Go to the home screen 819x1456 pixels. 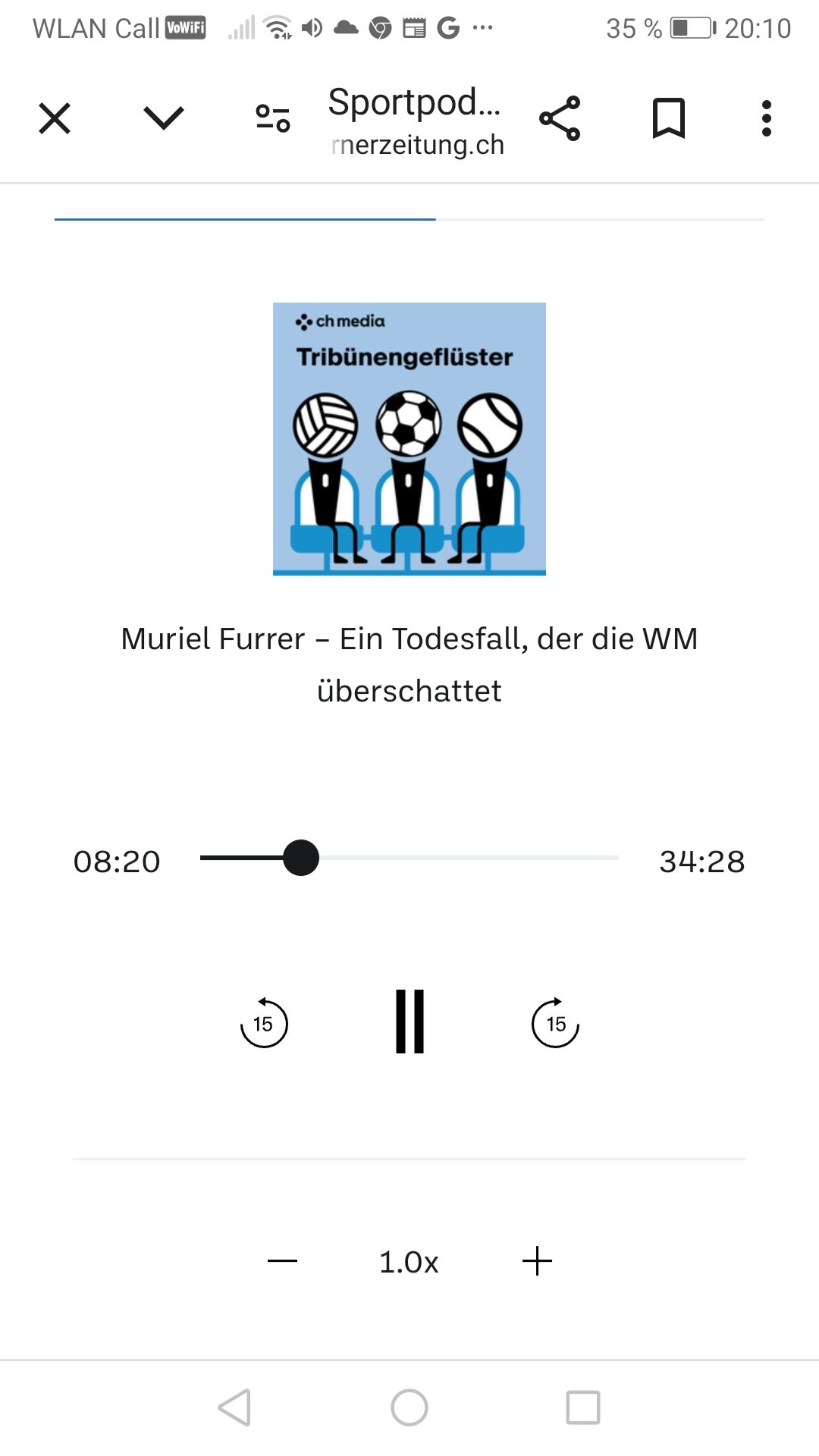(409, 1407)
